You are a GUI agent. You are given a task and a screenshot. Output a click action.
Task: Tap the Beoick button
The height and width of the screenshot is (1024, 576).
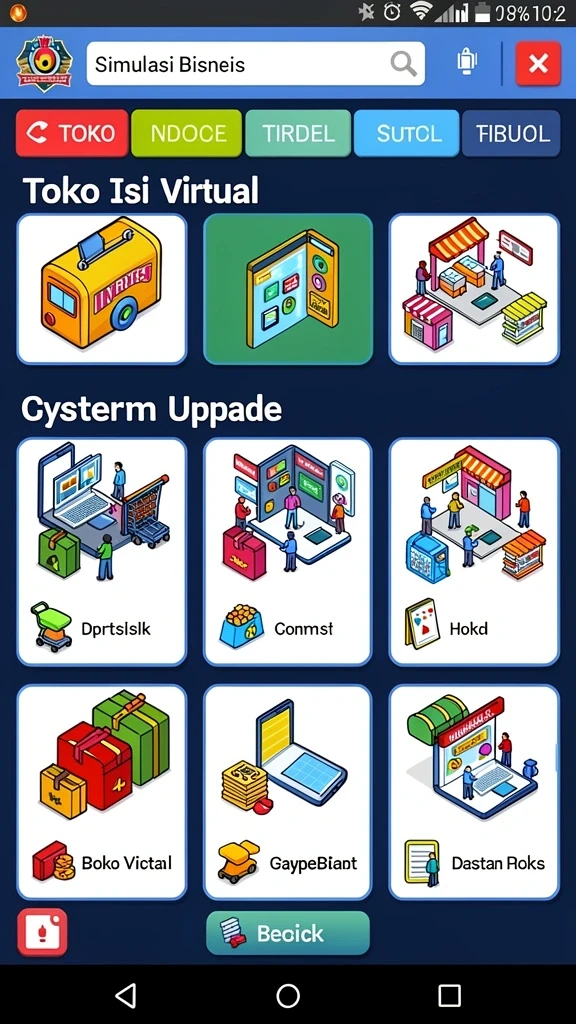288,933
